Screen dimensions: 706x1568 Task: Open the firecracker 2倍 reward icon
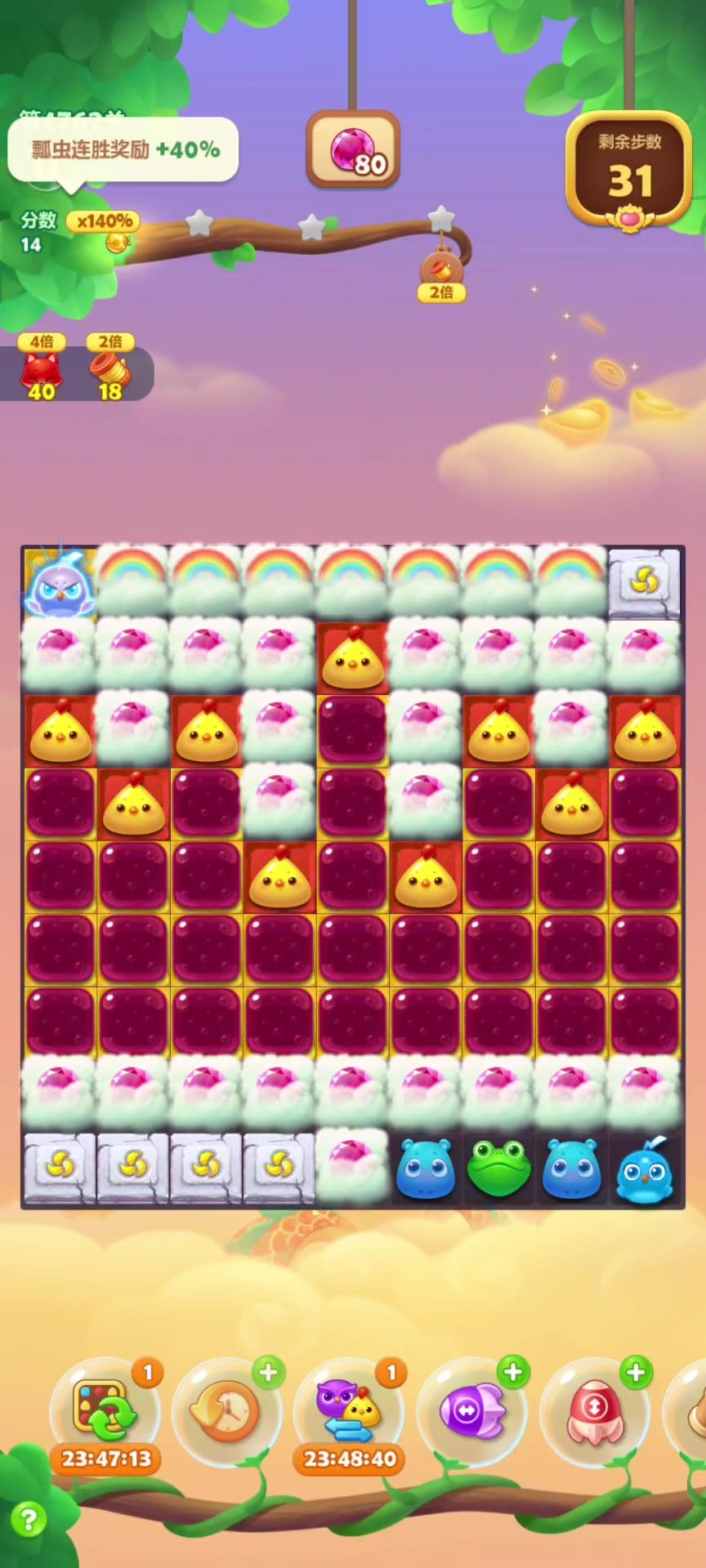[110, 373]
